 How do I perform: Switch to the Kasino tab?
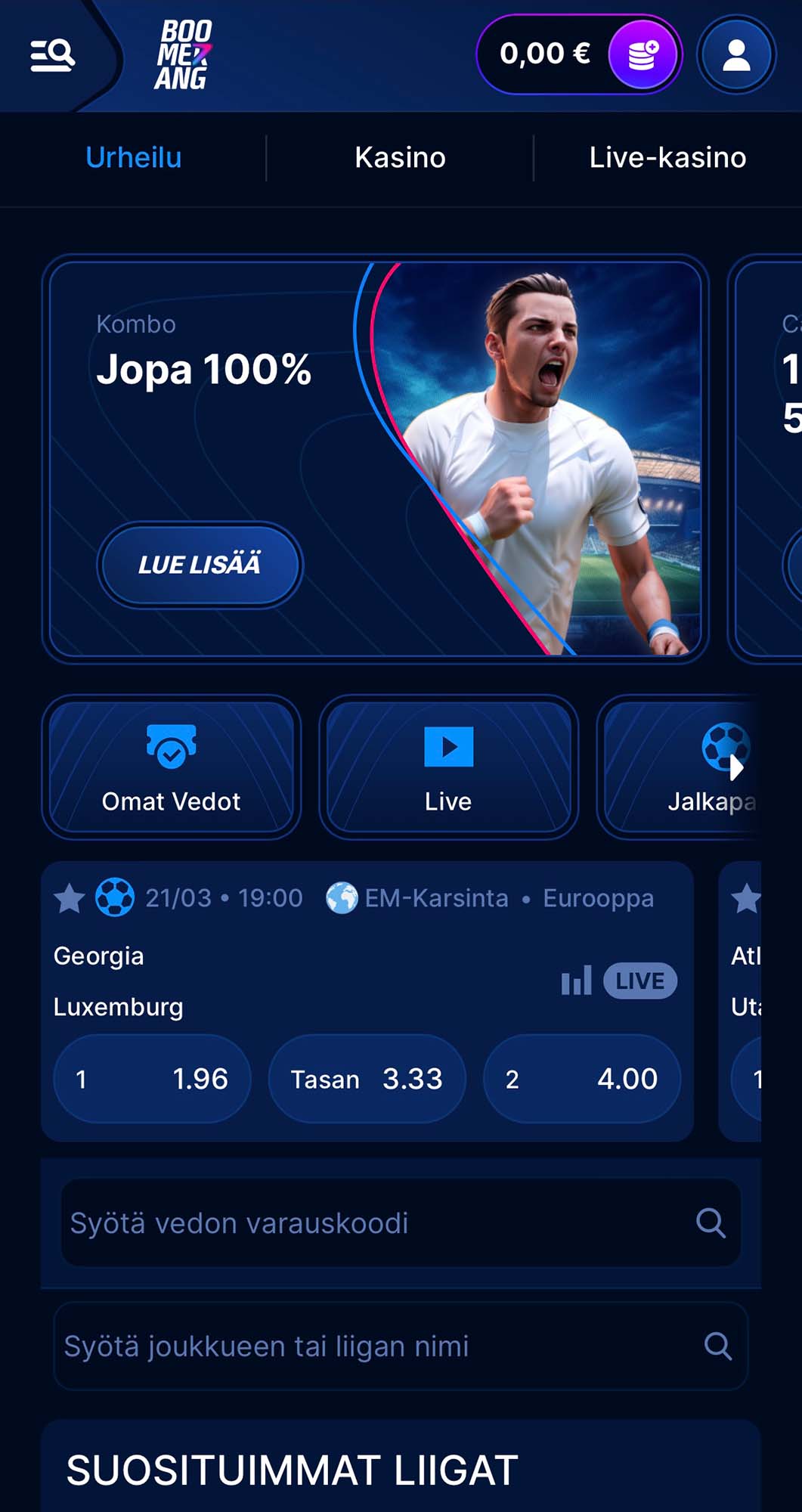click(400, 158)
